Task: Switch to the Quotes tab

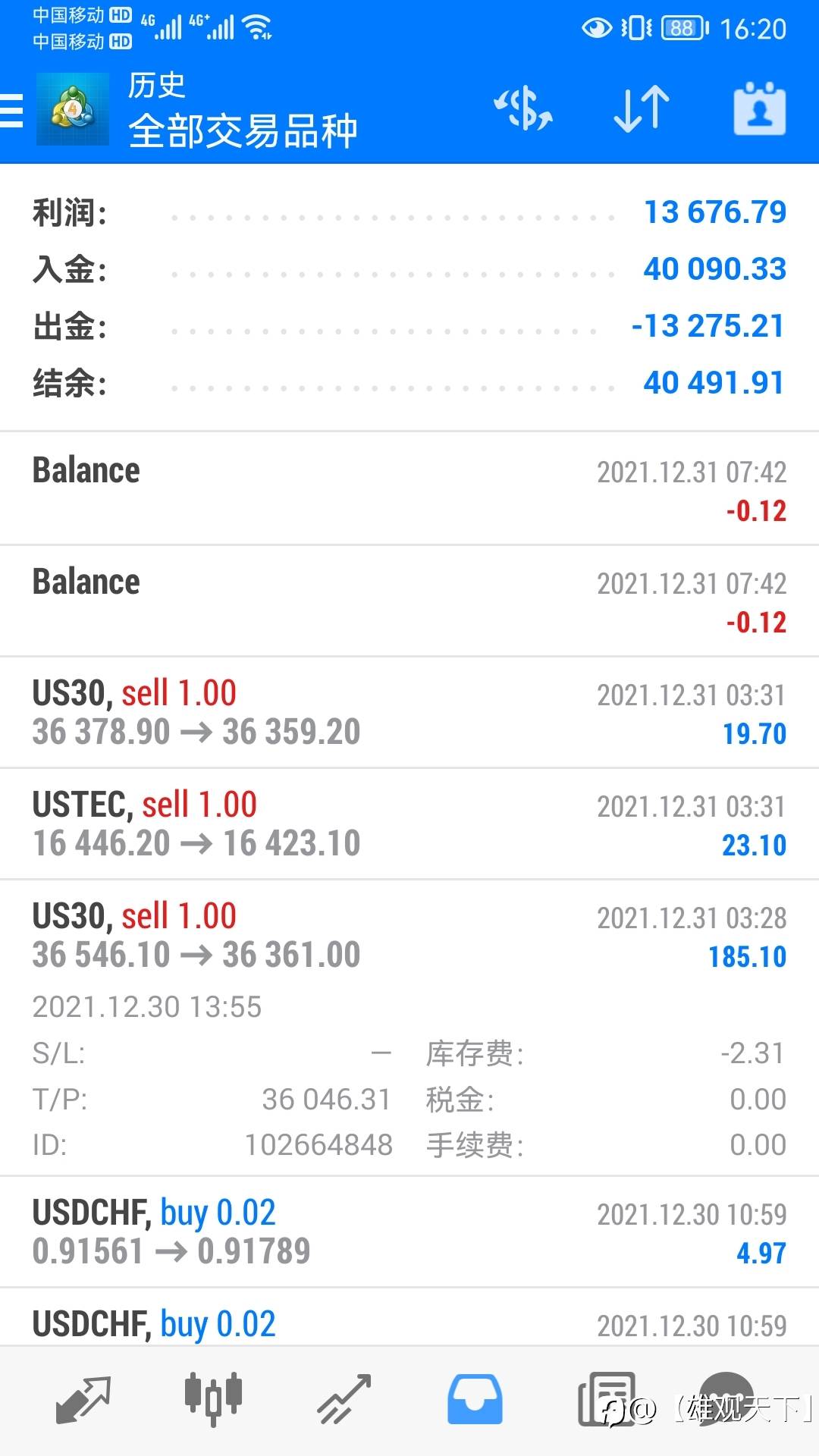Action: [83, 1400]
